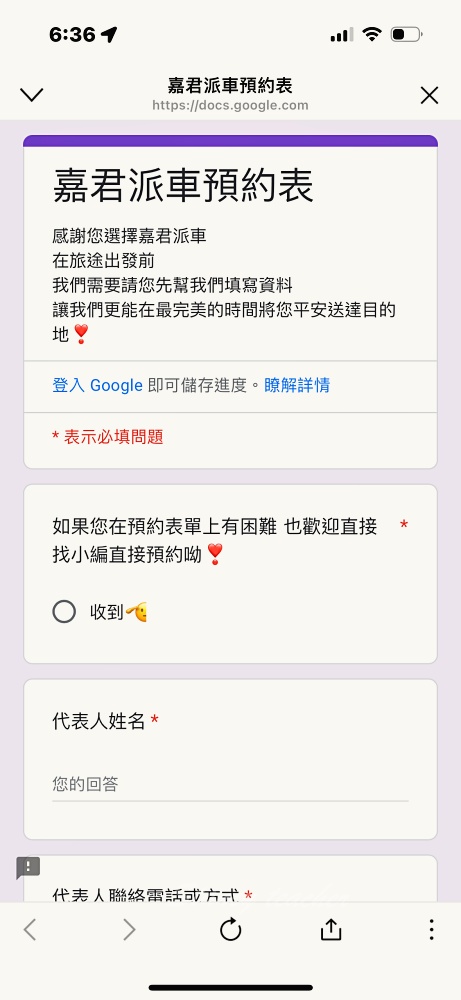Screen dimensions: 461x1000
Task: Focus the 代表人姓名 answer field
Action: pyautogui.click(x=230, y=784)
